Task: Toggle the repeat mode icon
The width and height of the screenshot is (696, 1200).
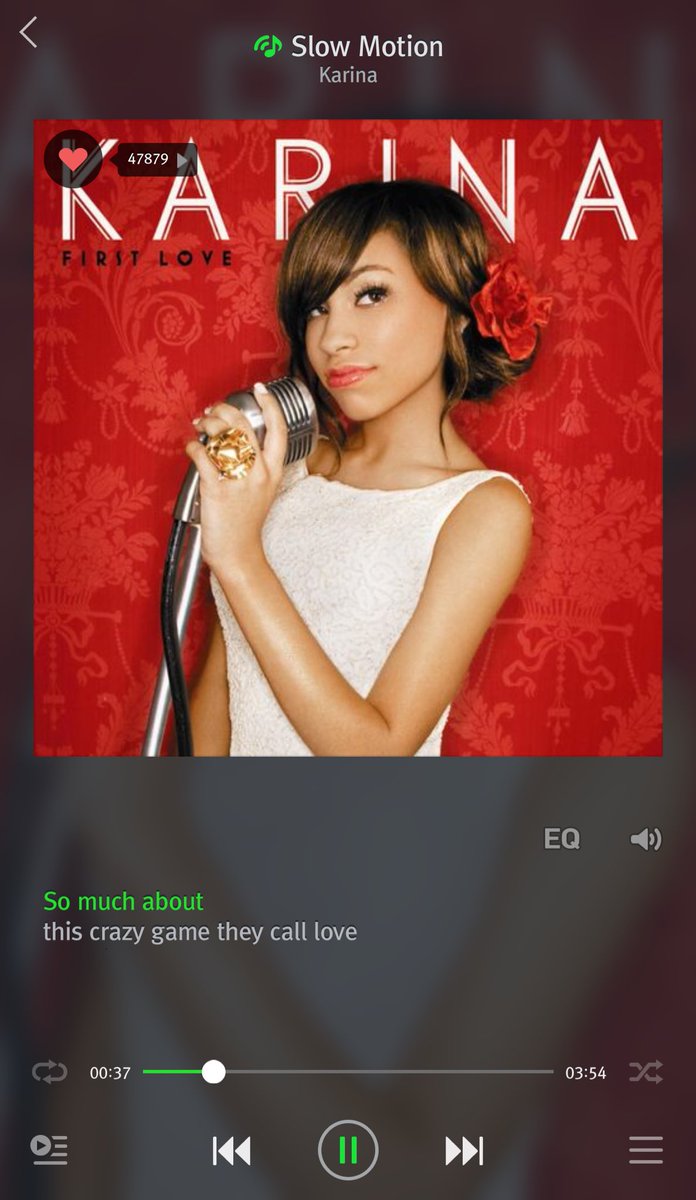Action: point(49,1072)
